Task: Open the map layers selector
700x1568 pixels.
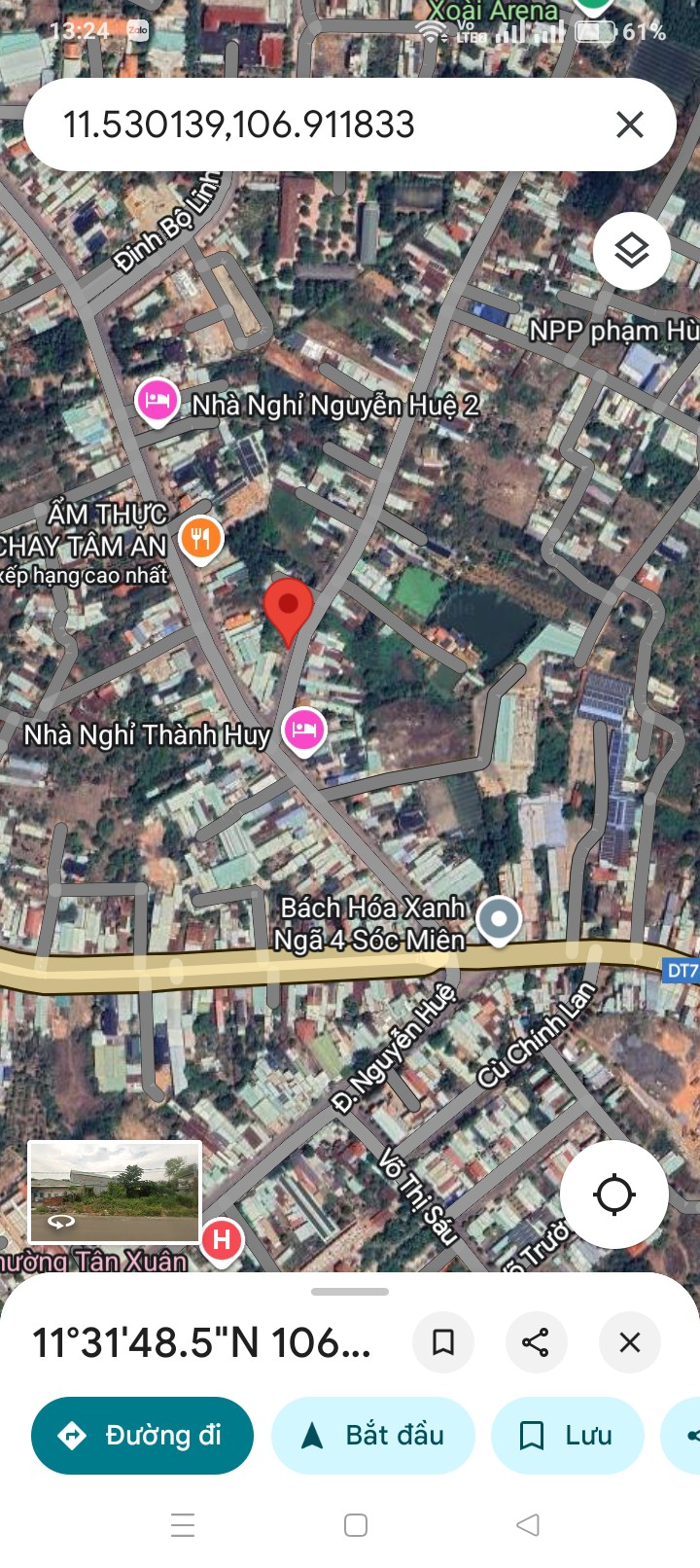Action: click(632, 251)
